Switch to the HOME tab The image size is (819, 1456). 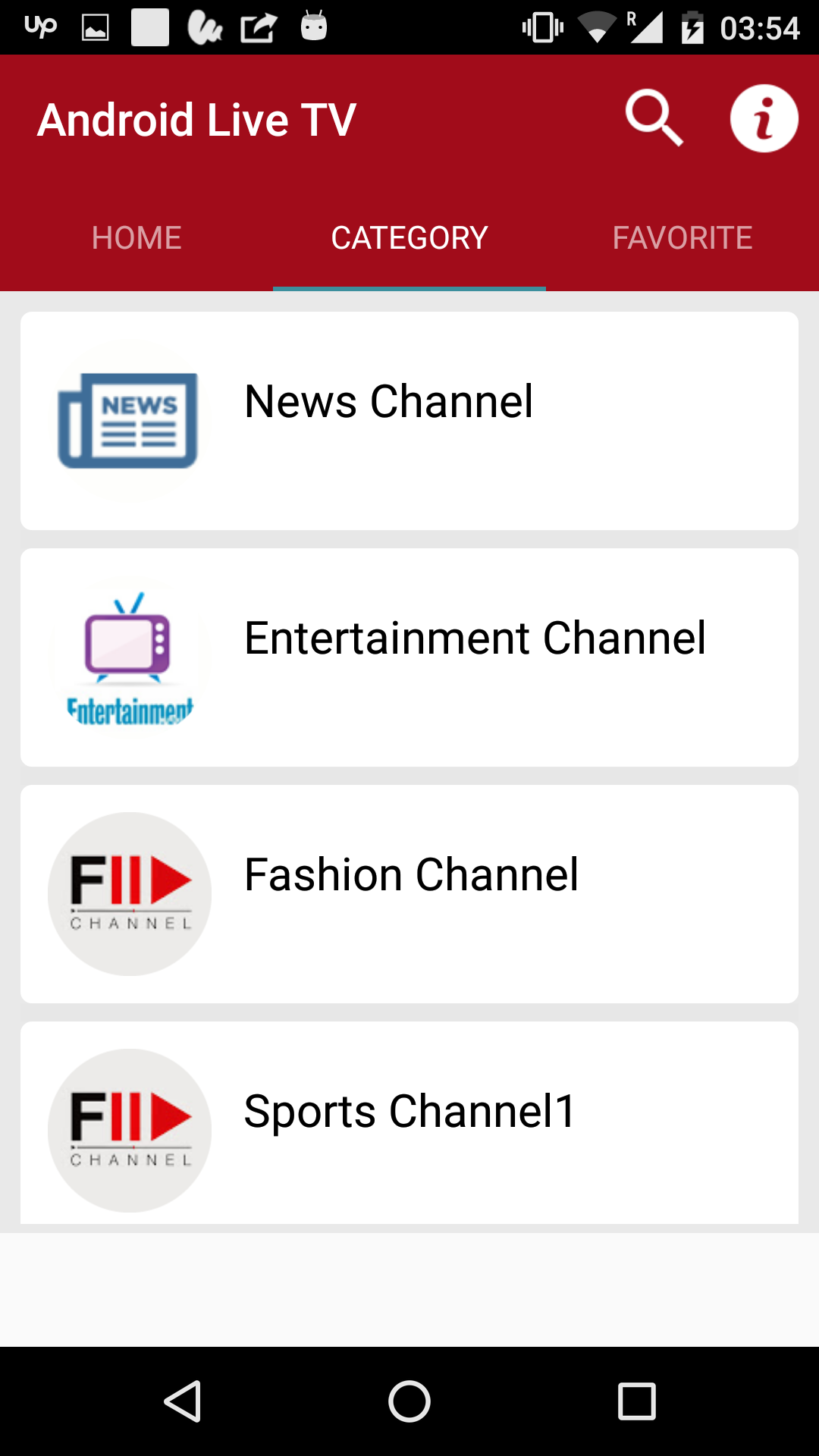click(136, 237)
